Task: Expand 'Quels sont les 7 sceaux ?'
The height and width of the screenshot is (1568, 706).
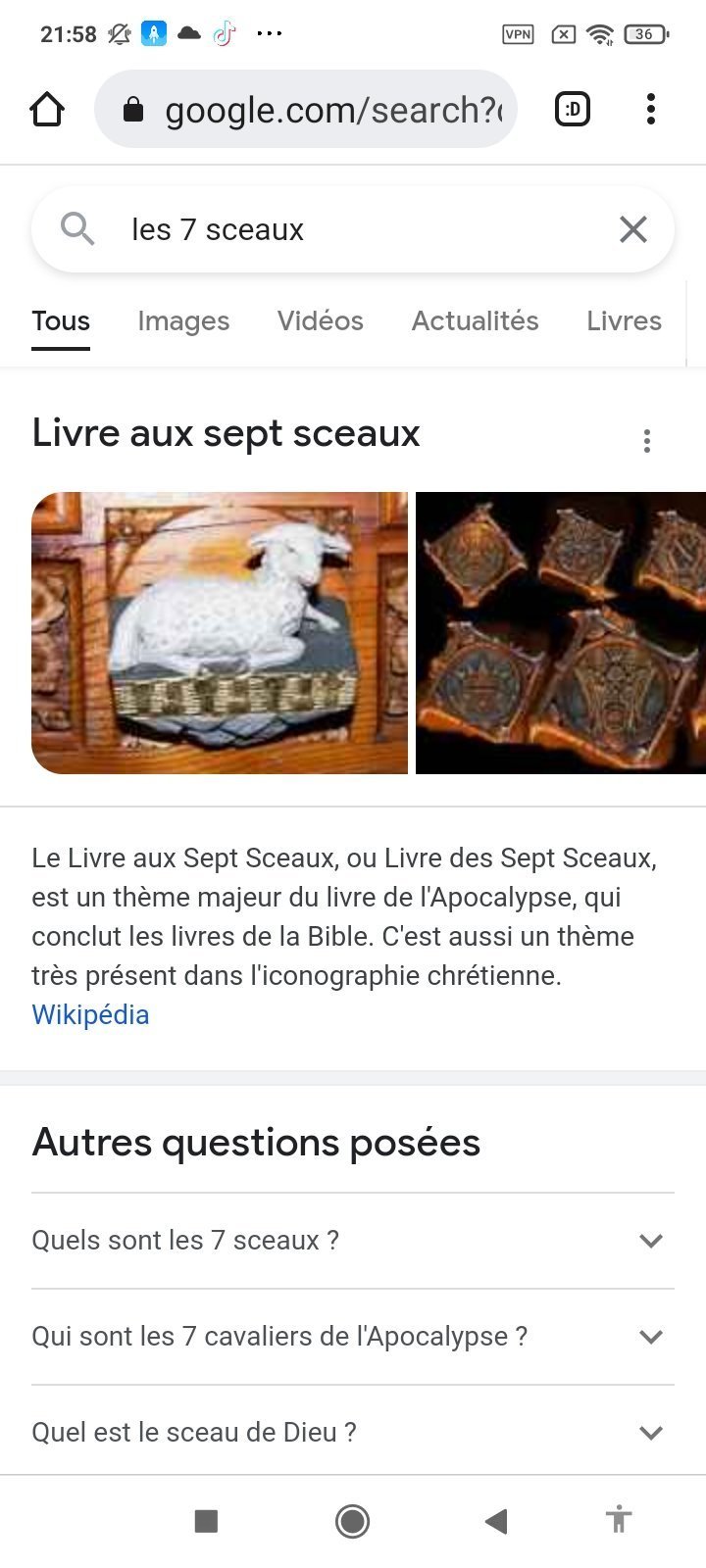Action: coord(353,1241)
